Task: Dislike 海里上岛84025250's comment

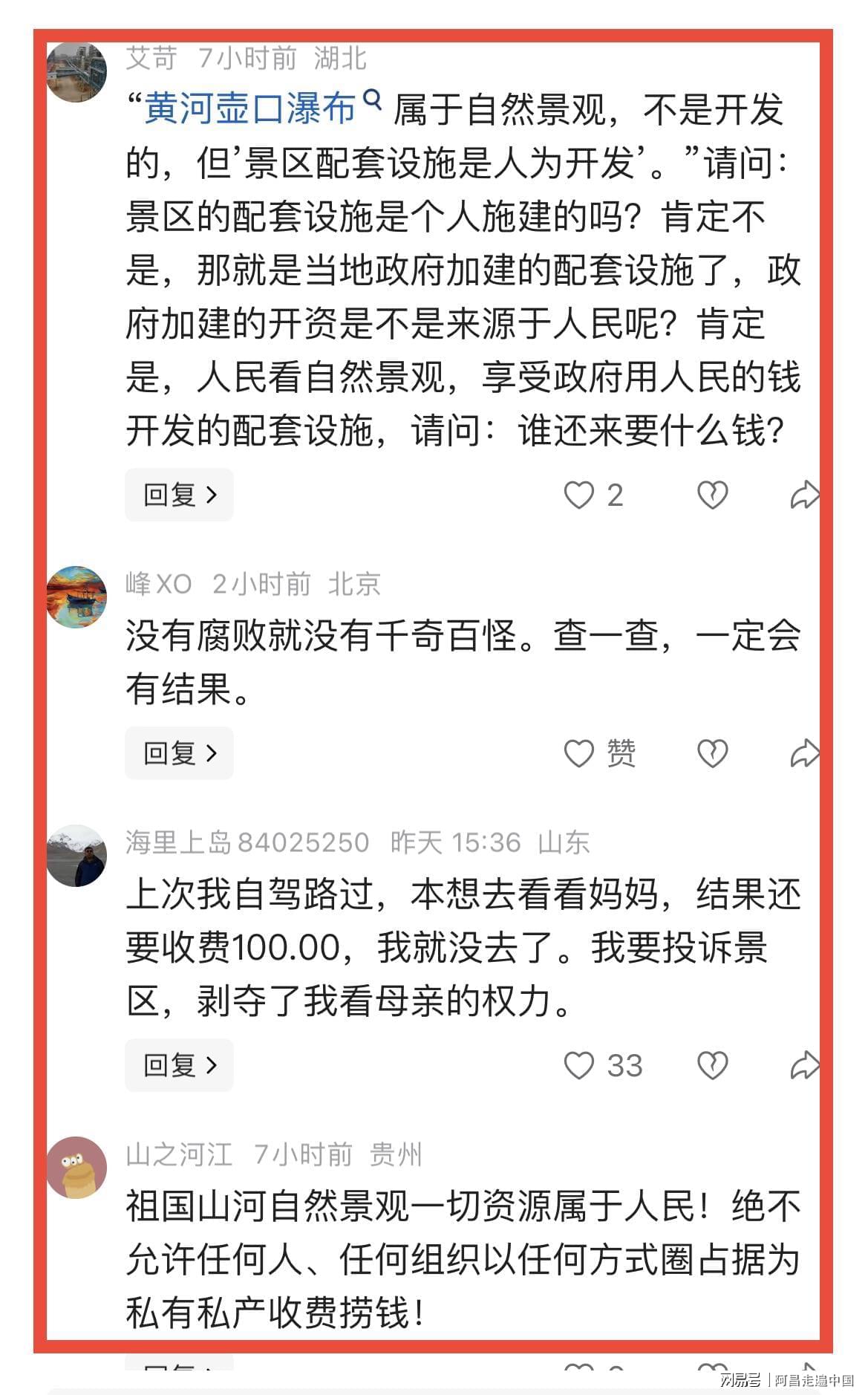Action: point(712,1066)
